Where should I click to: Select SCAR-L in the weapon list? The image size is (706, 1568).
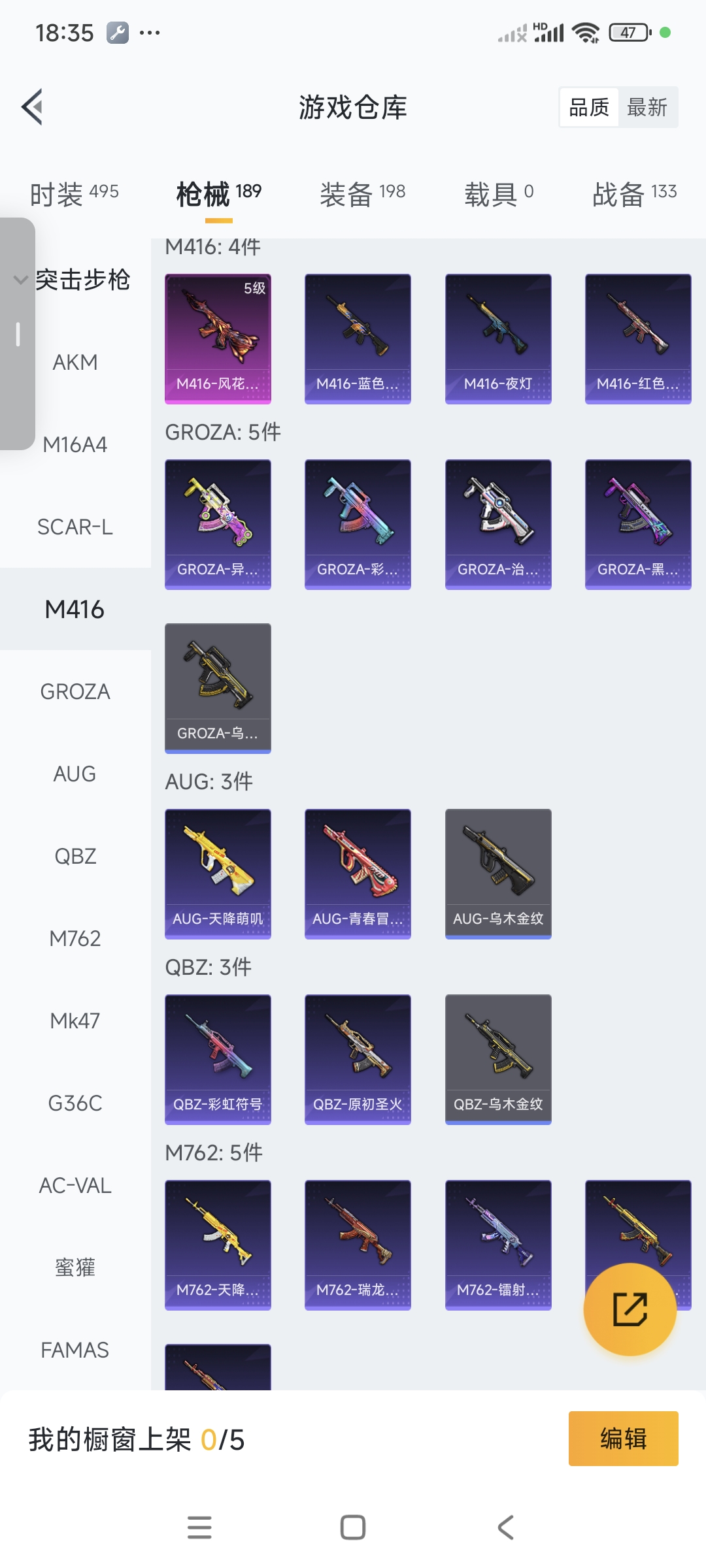point(75,527)
